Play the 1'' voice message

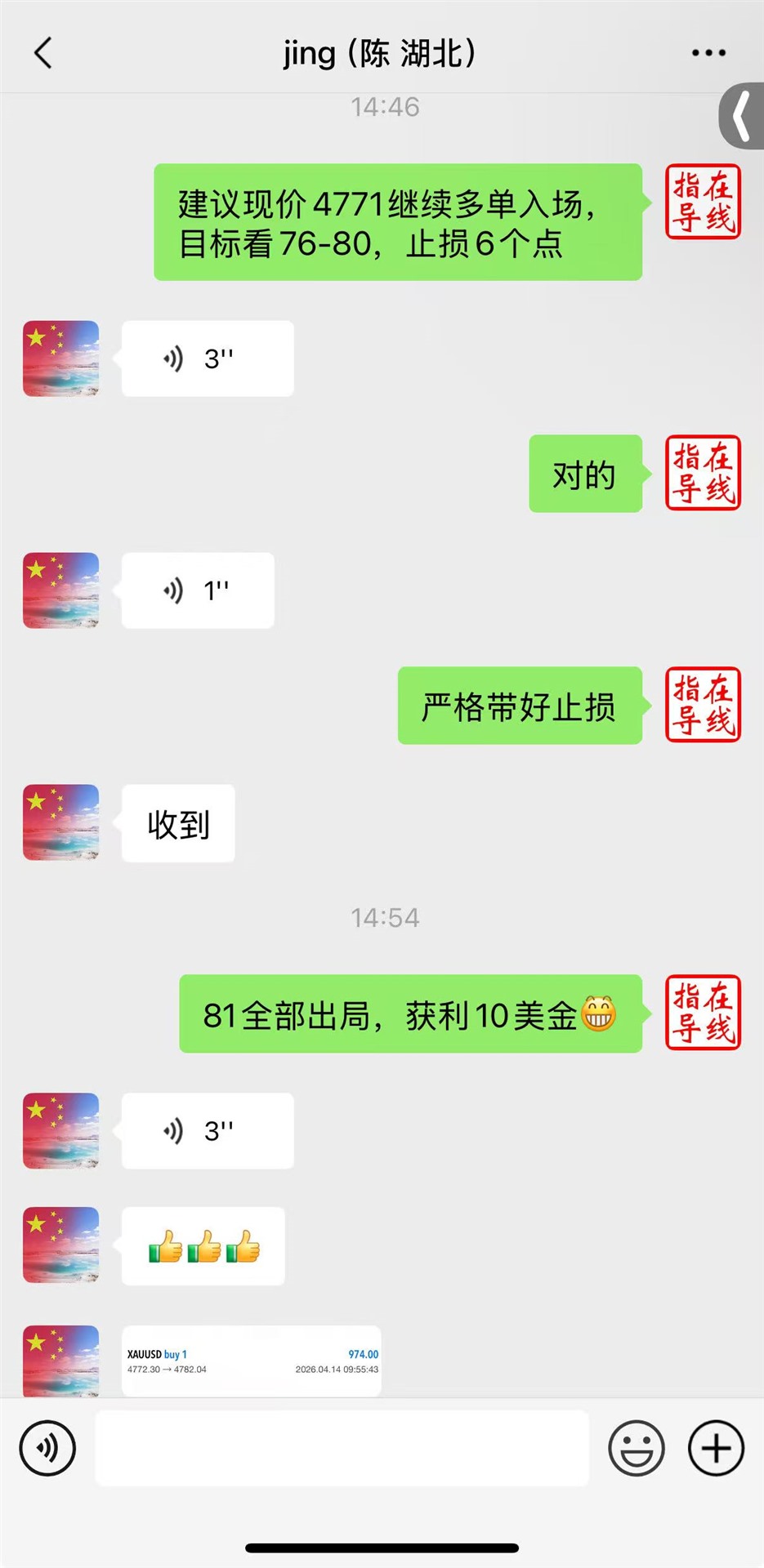pos(198,590)
